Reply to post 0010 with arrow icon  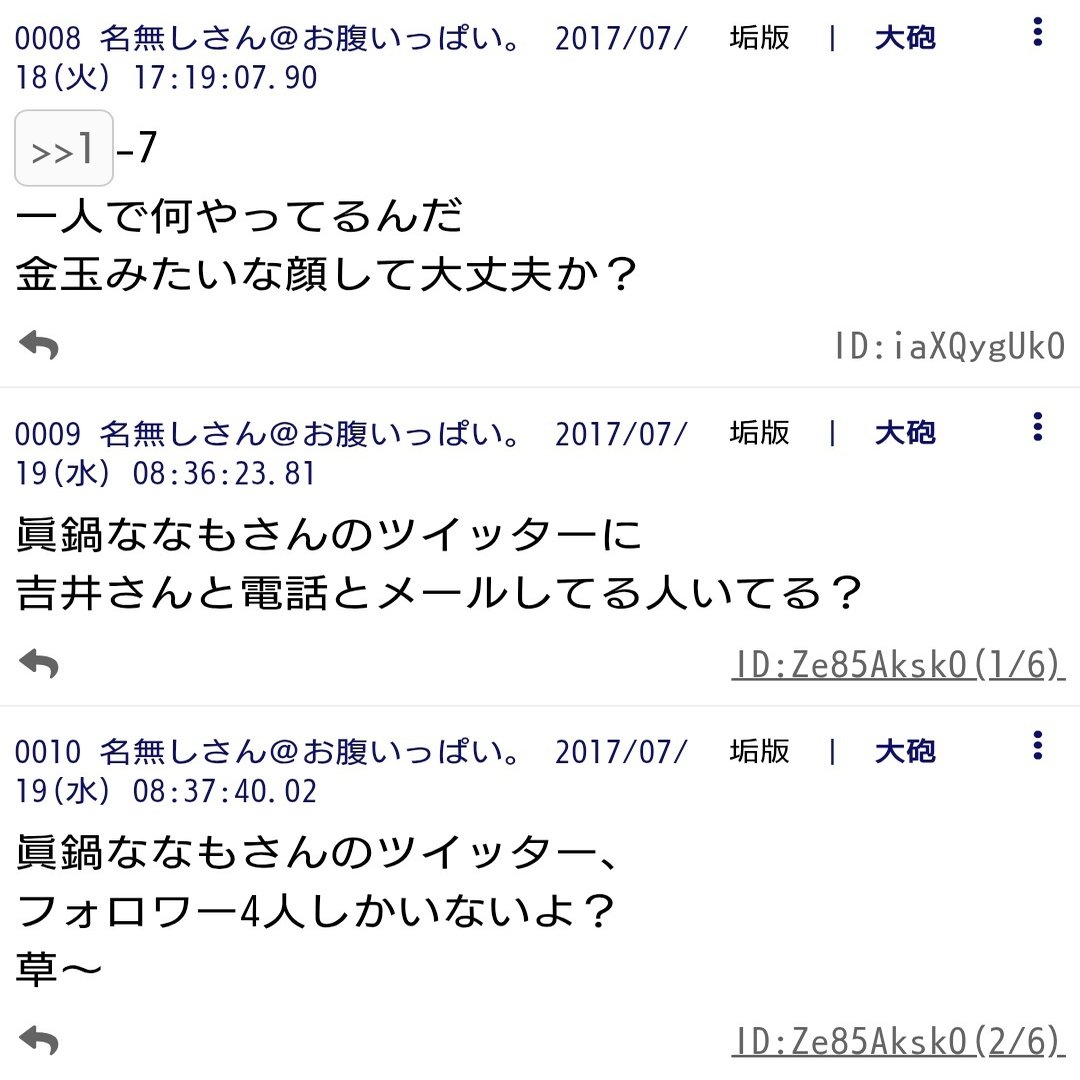(39, 1041)
